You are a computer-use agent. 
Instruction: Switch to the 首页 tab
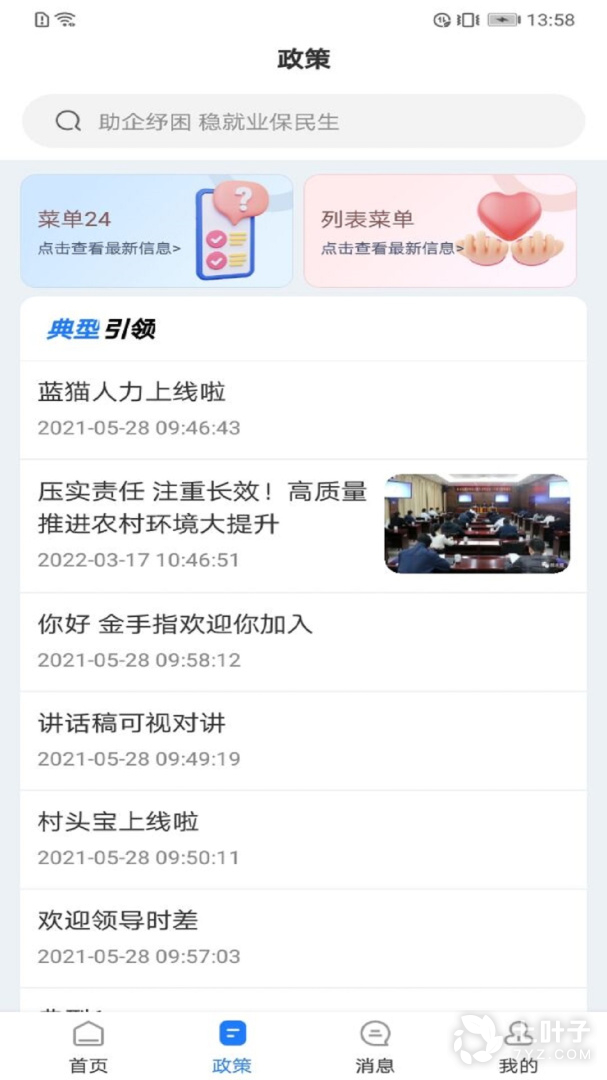point(88,1046)
